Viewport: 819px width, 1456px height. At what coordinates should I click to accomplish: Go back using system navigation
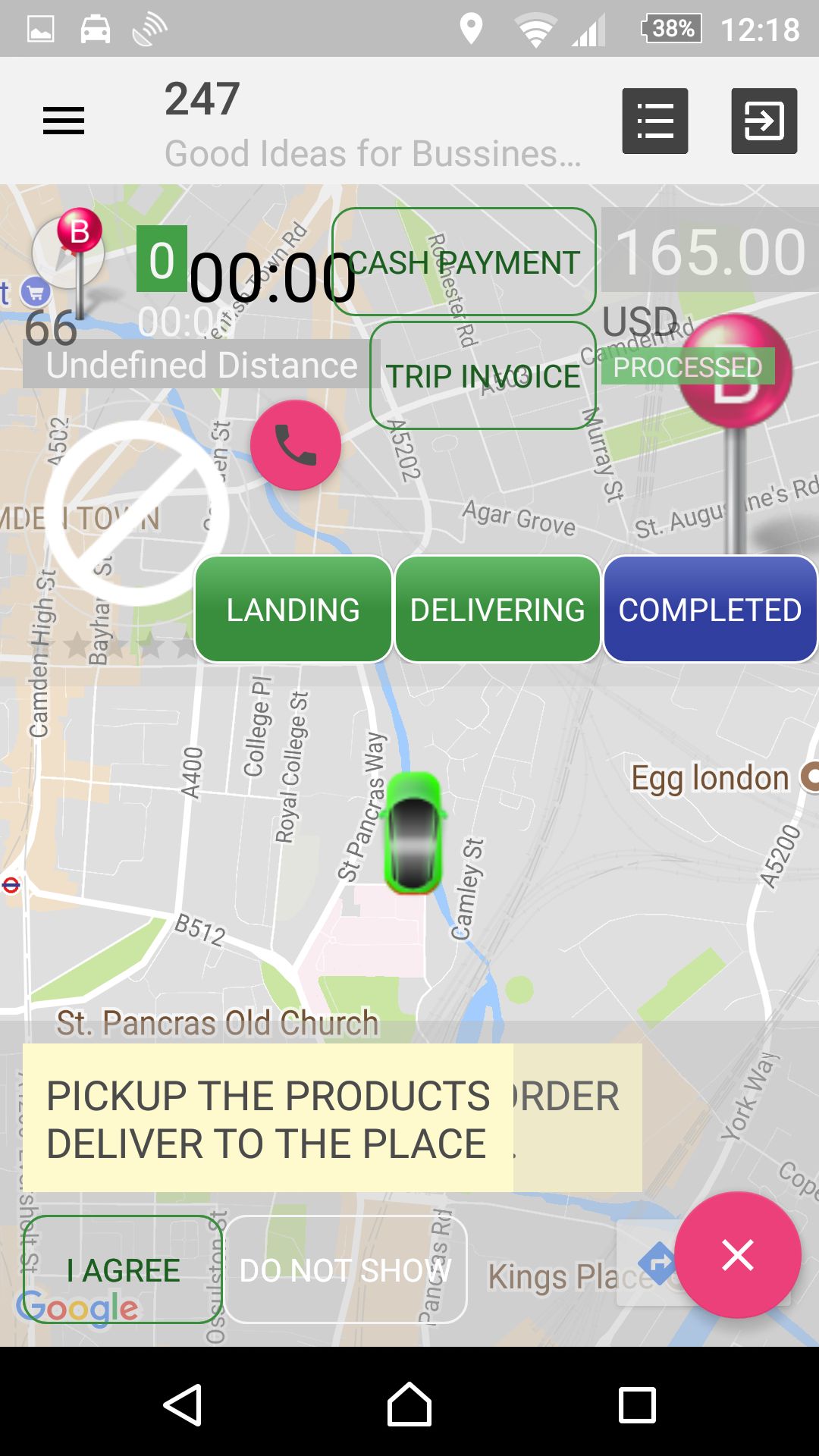pyautogui.click(x=183, y=1404)
